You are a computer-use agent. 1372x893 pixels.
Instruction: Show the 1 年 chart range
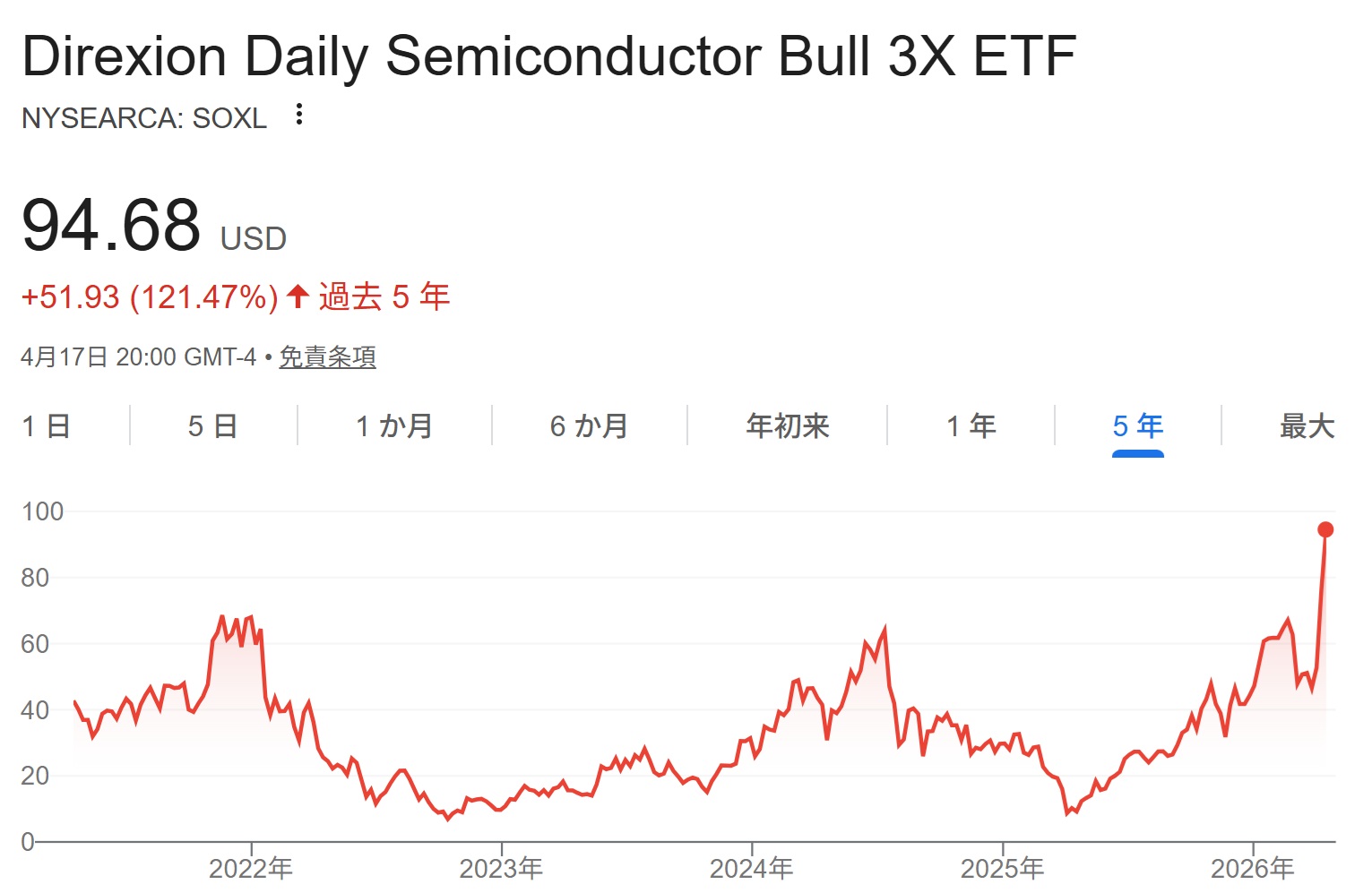coord(971,426)
